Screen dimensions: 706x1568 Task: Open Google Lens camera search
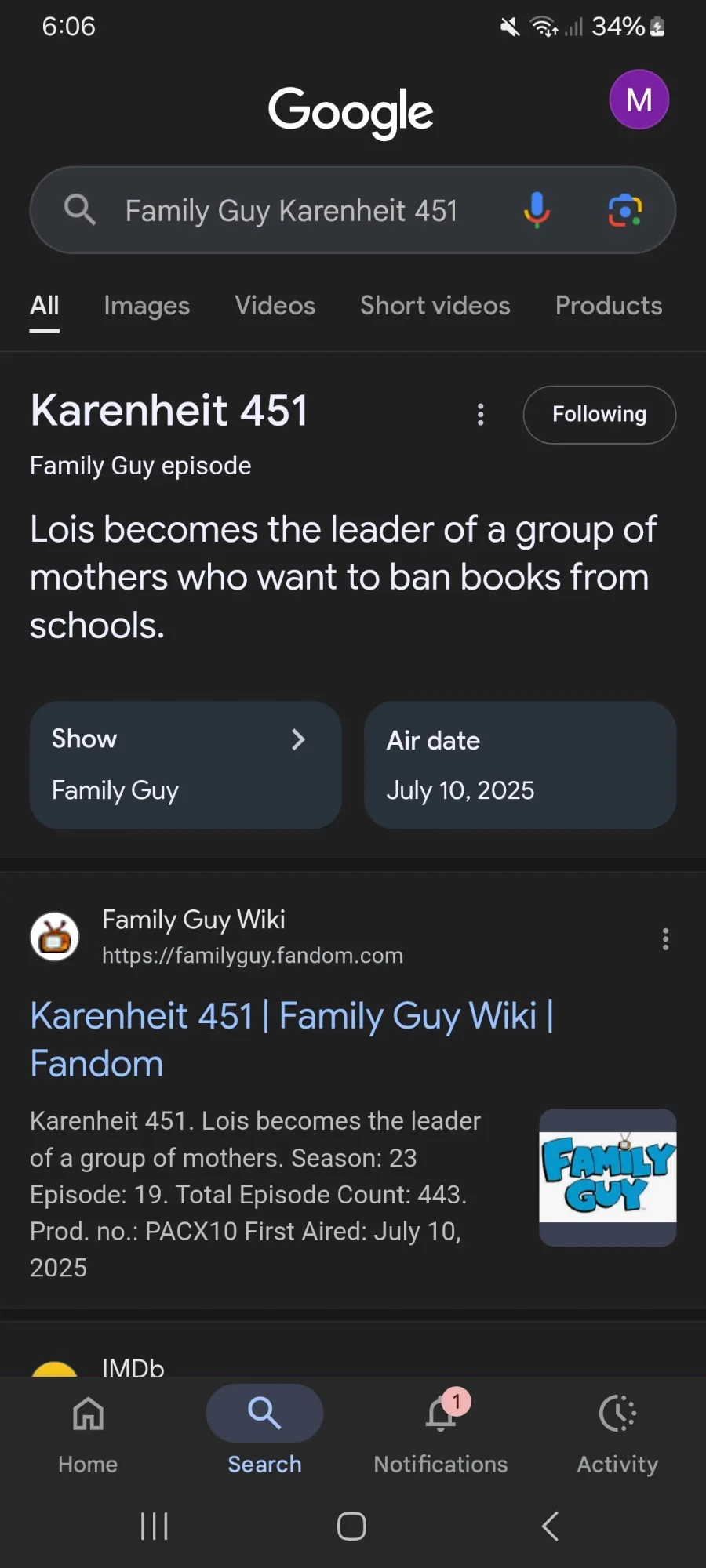coord(625,210)
